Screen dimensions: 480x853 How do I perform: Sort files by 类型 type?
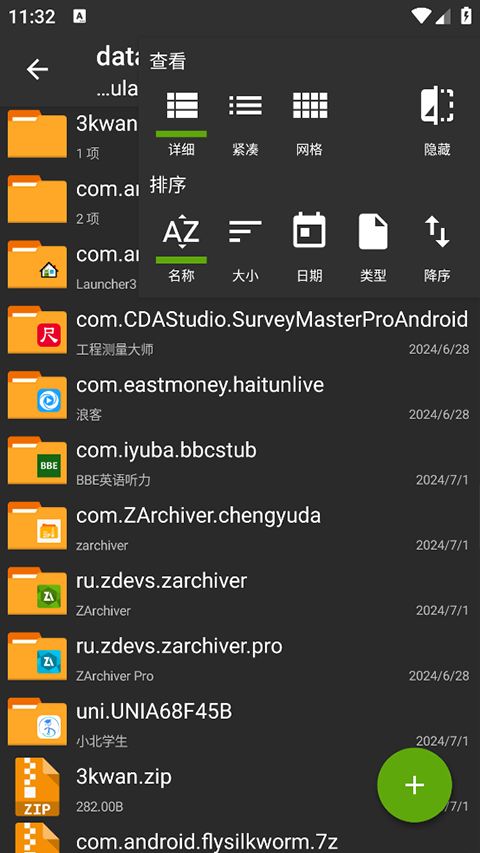pyautogui.click(x=373, y=248)
